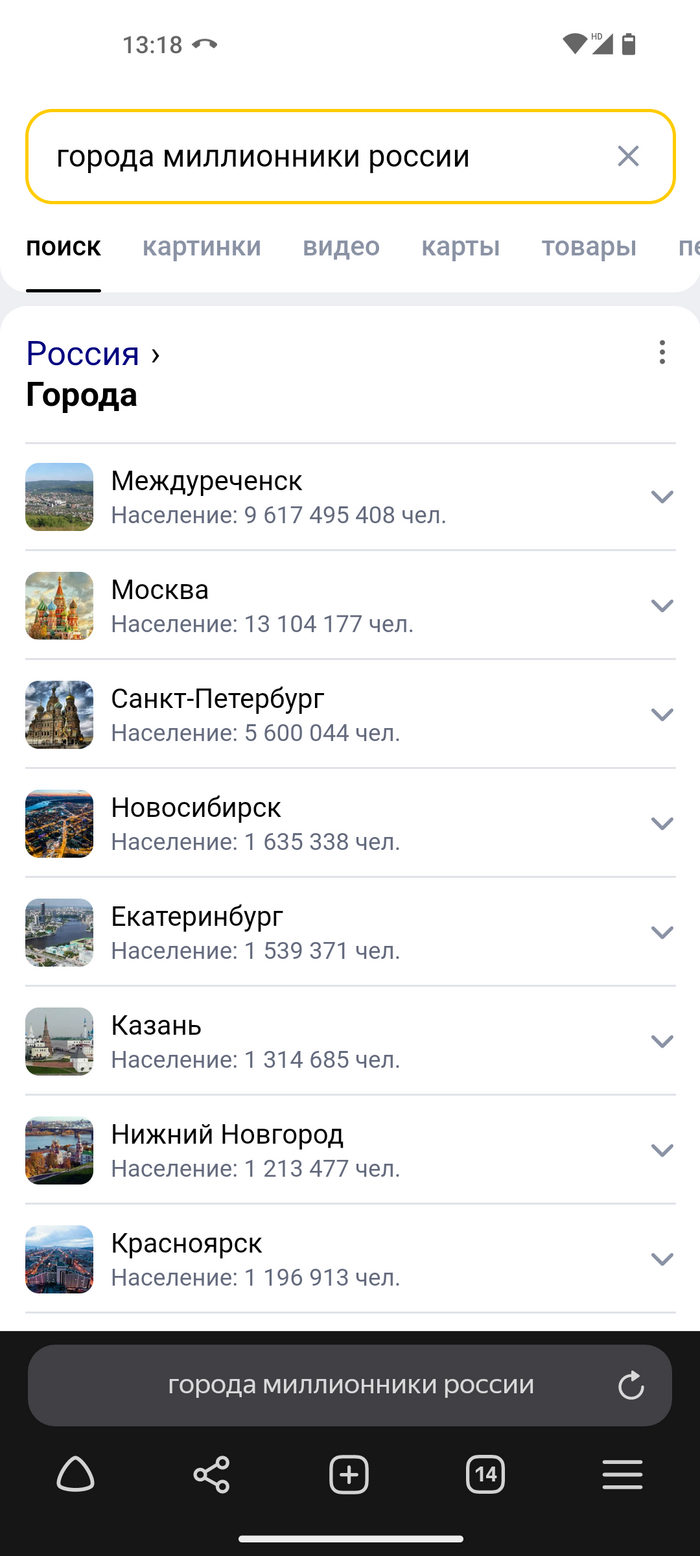Open the three-dot menu for the cities block
This screenshot has width=700, height=1556.
point(661,352)
